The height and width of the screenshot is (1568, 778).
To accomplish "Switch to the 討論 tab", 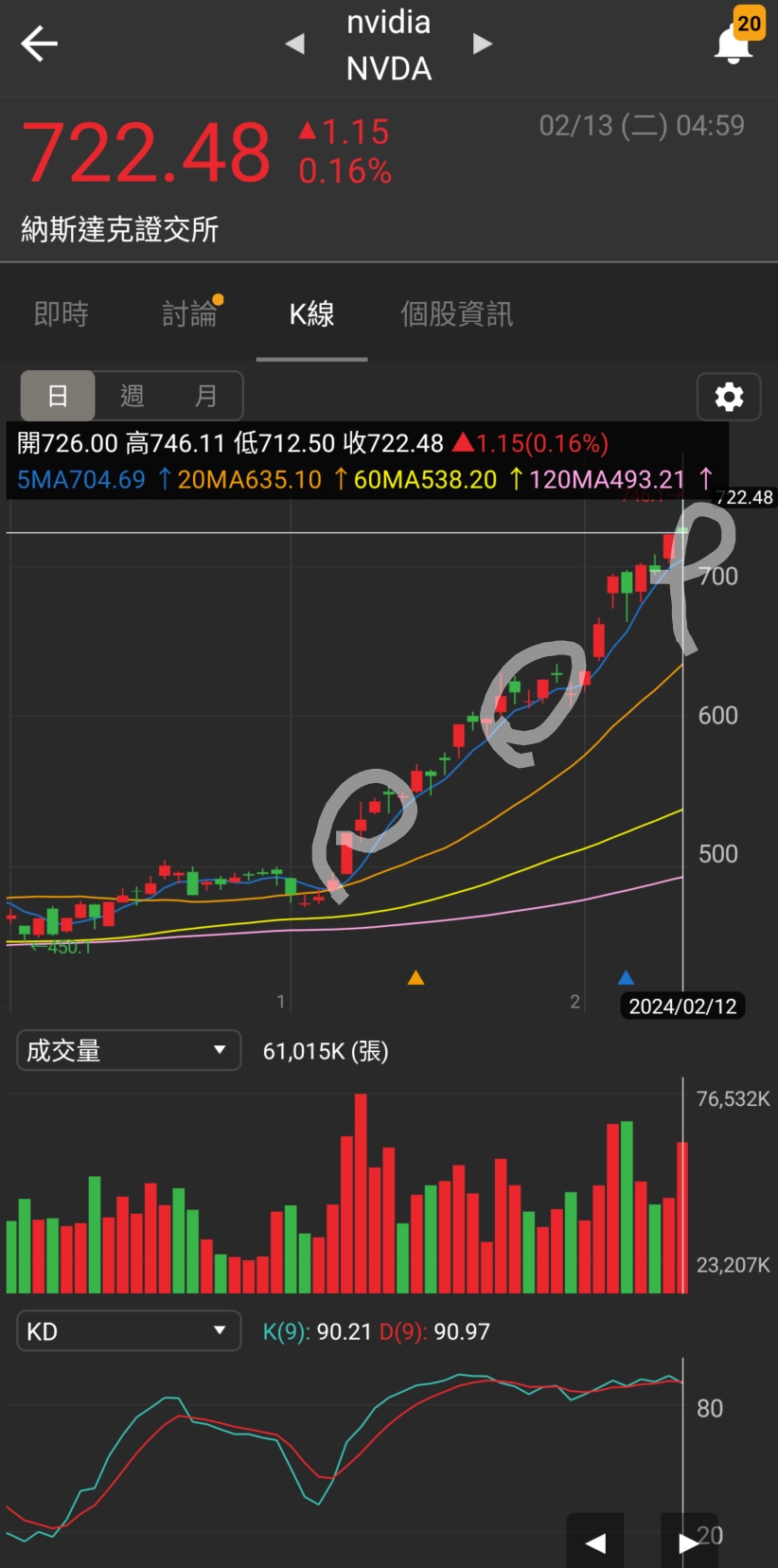I will (x=188, y=313).
